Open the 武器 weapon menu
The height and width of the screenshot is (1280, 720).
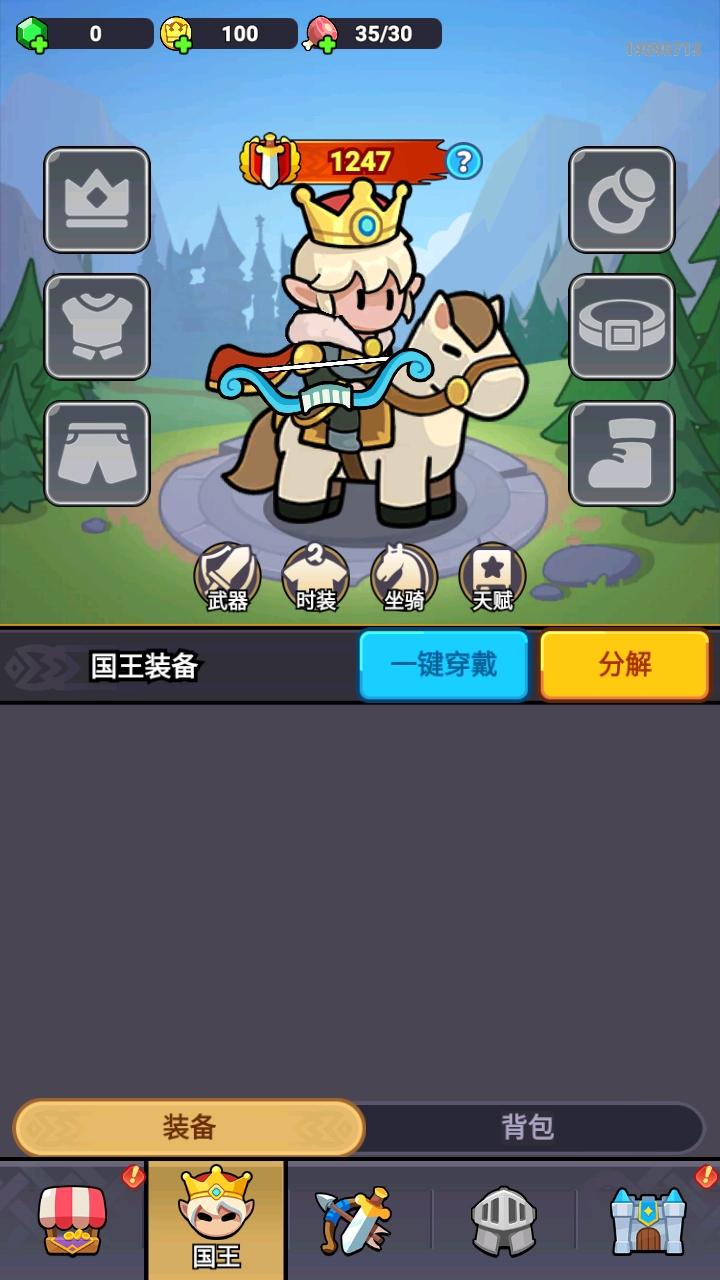[x=227, y=577]
